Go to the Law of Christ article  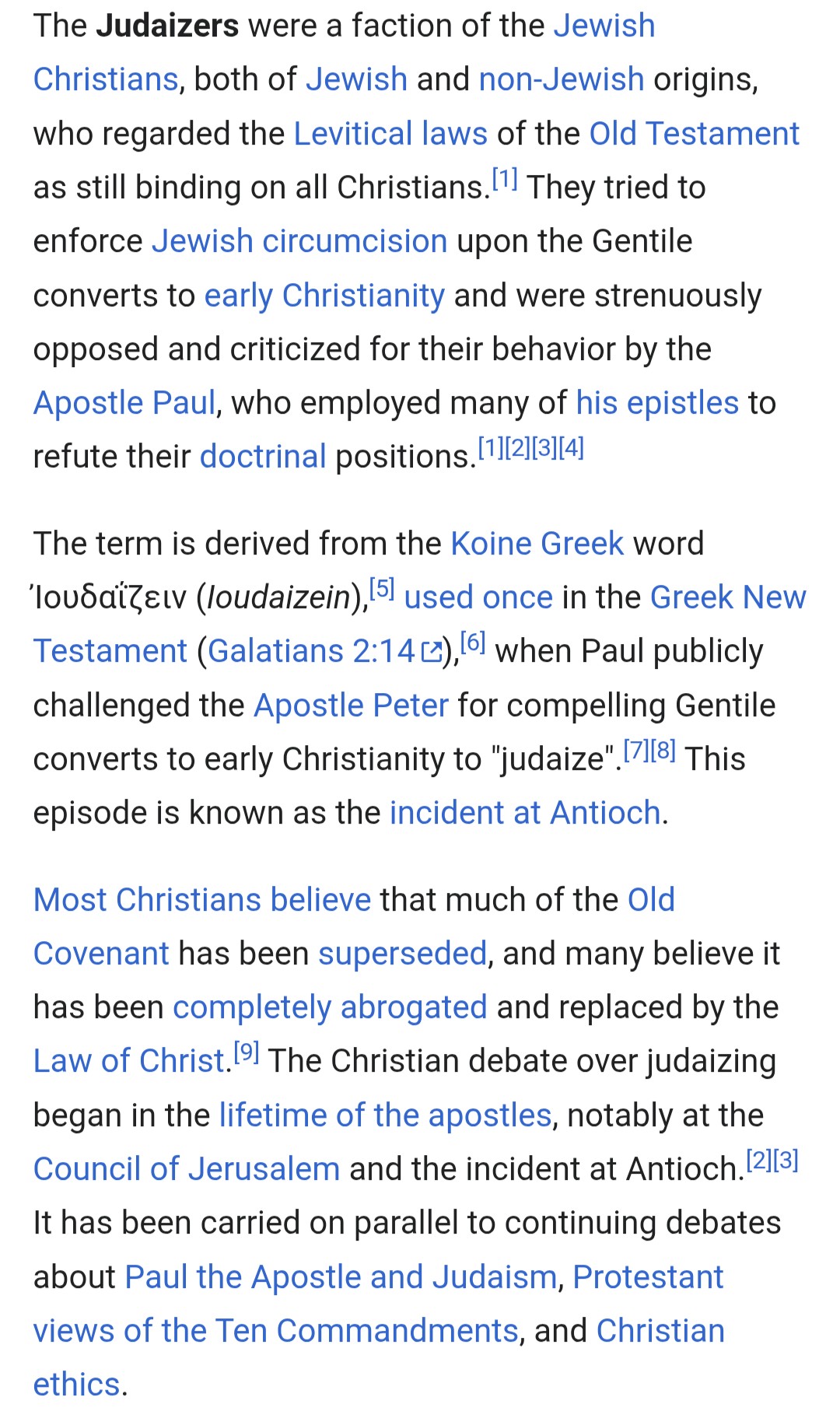click(129, 1061)
